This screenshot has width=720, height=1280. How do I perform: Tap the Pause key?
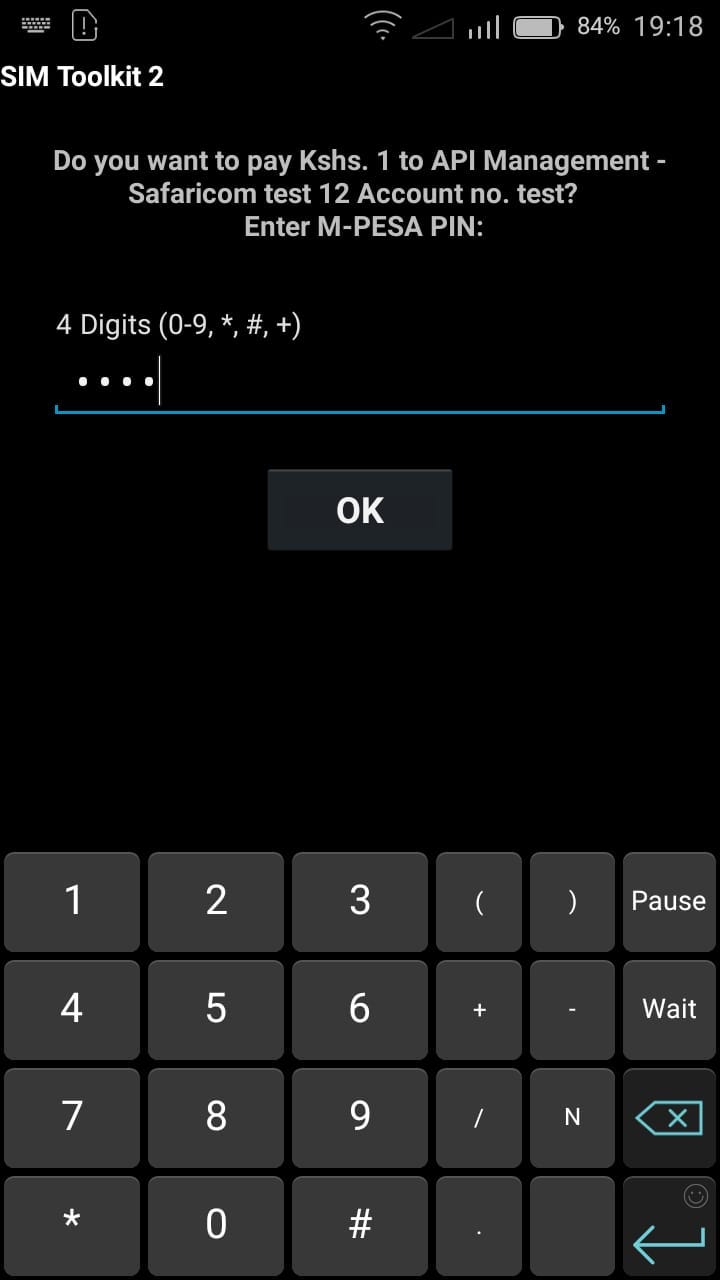tap(669, 901)
